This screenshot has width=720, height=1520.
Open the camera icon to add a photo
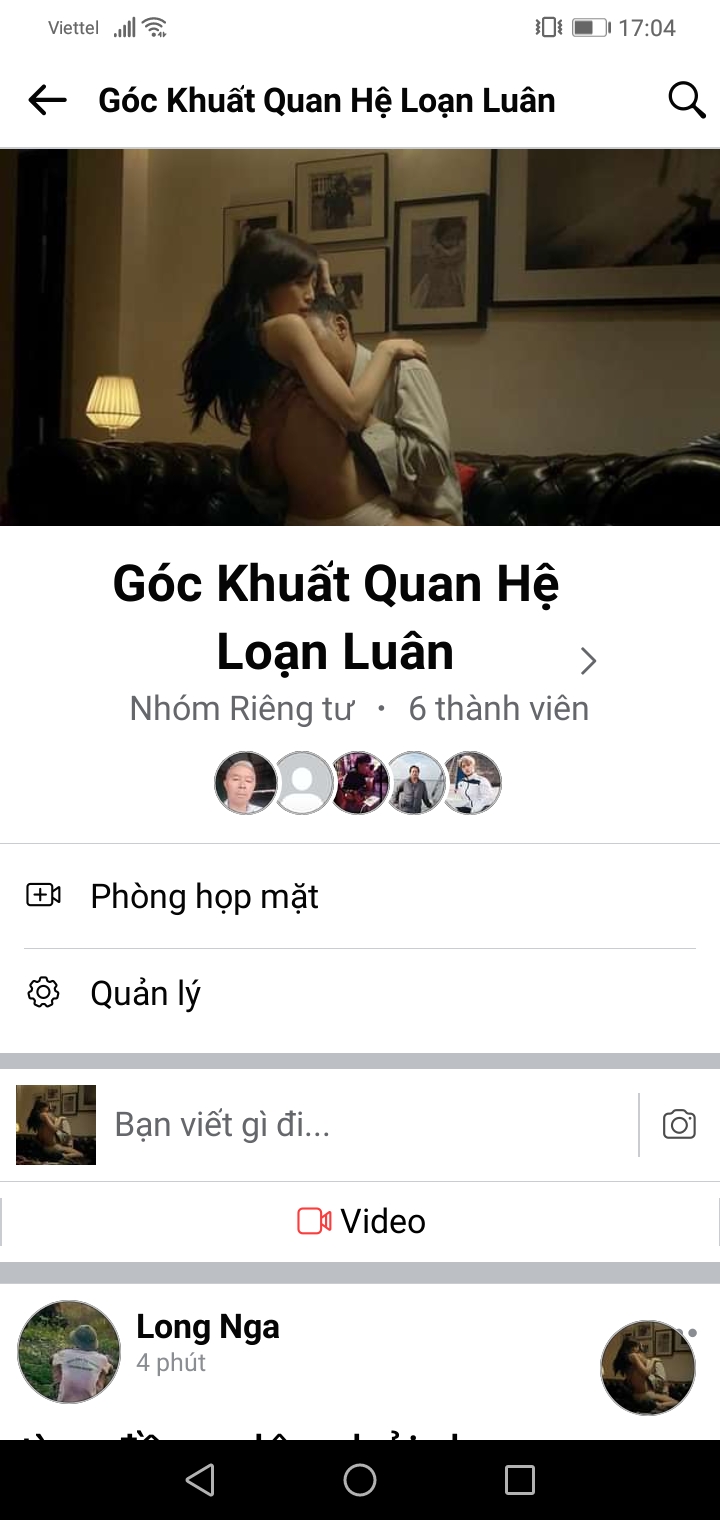coord(679,1125)
